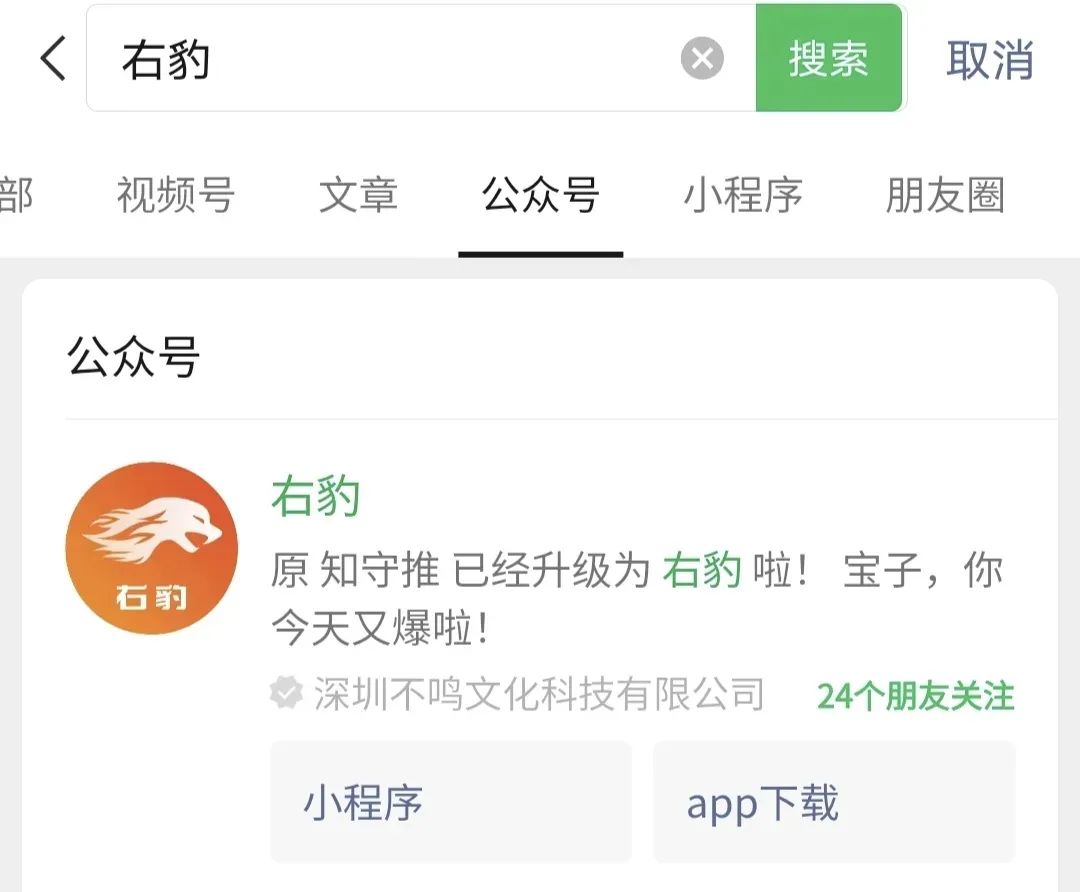
Task: Tap the search field containing 右豹
Action: point(380,59)
